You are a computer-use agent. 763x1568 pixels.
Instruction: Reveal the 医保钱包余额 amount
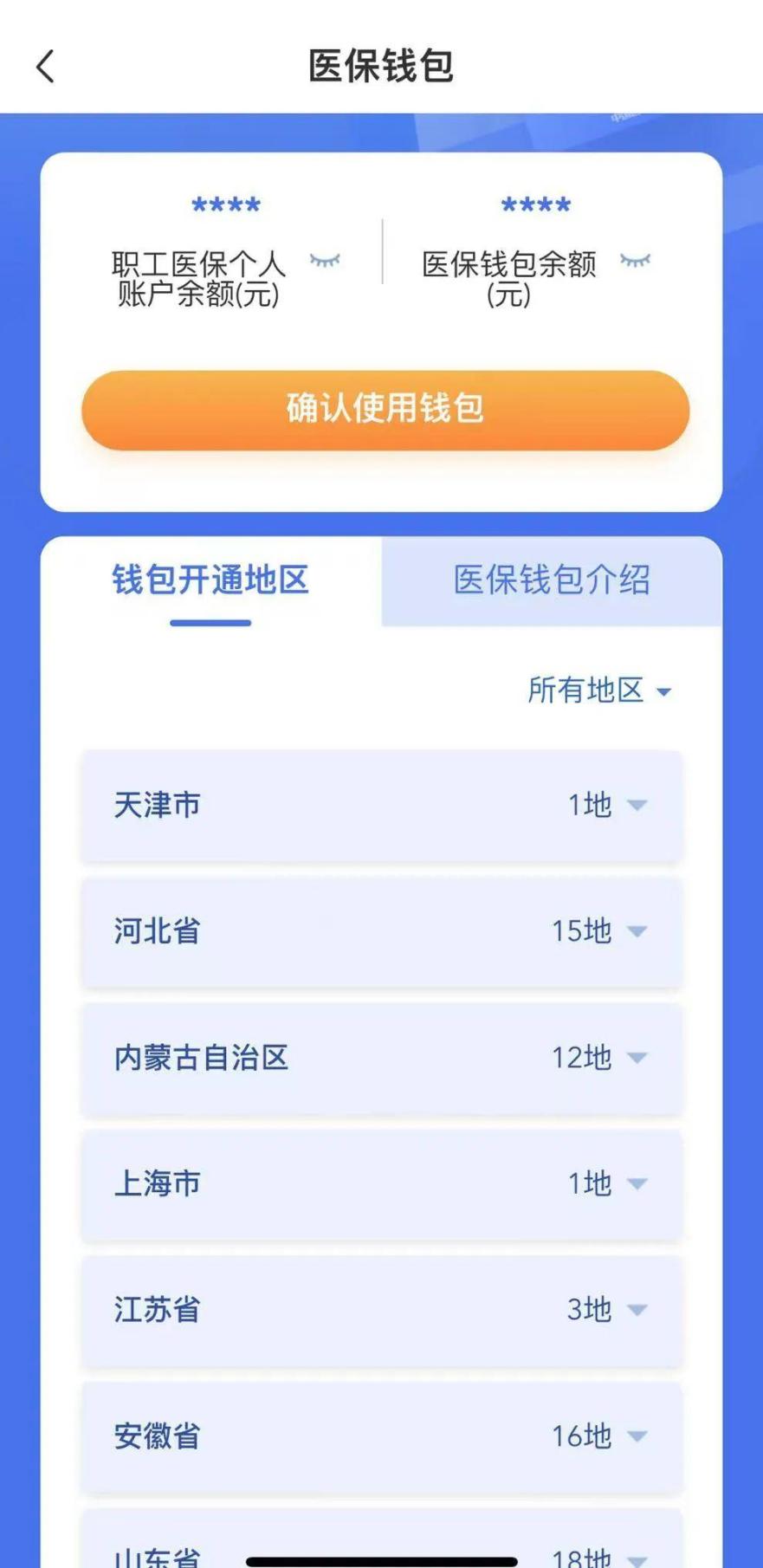(x=635, y=260)
